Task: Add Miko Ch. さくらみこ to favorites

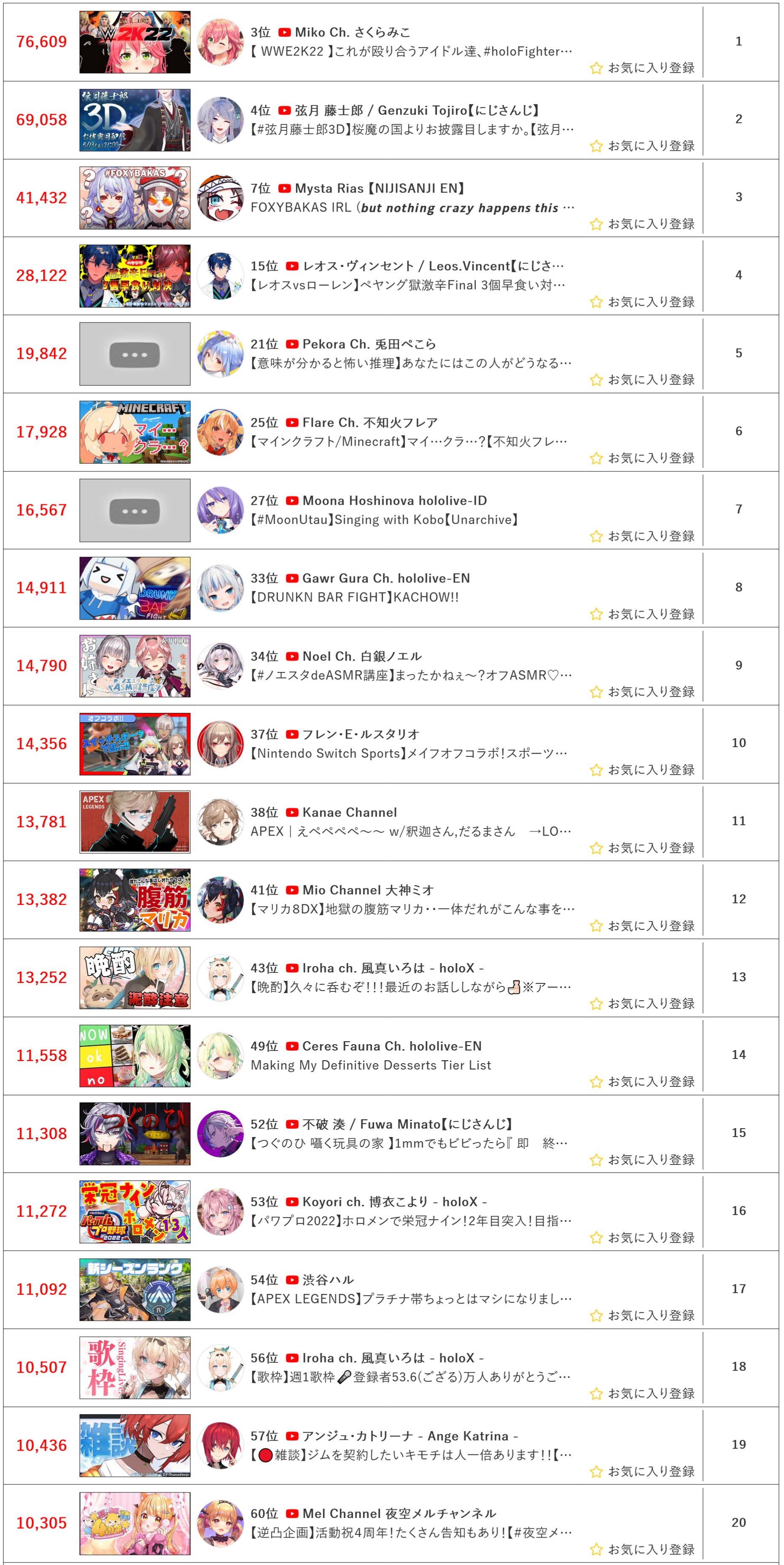Action: [x=642, y=68]
